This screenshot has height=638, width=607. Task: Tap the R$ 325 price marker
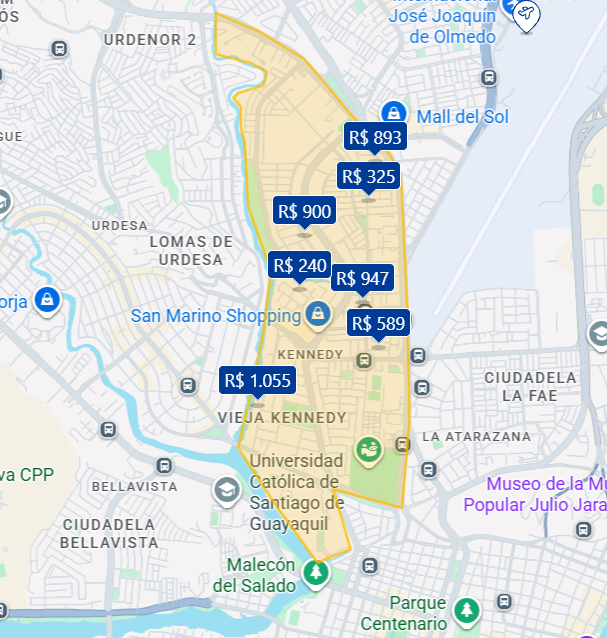pyautogui.click(x=368, y=177)
